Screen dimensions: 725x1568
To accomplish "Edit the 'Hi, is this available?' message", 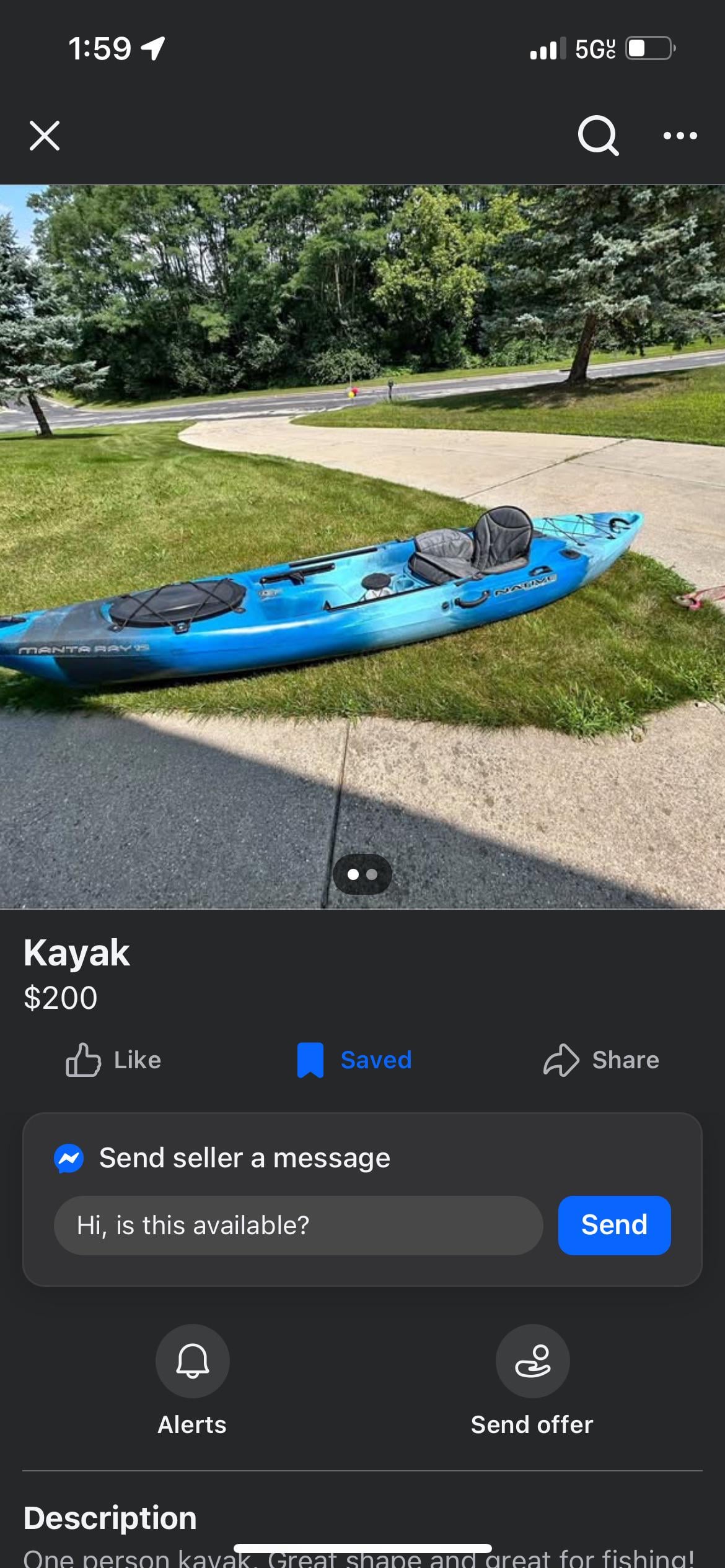I will point(298,1225).
